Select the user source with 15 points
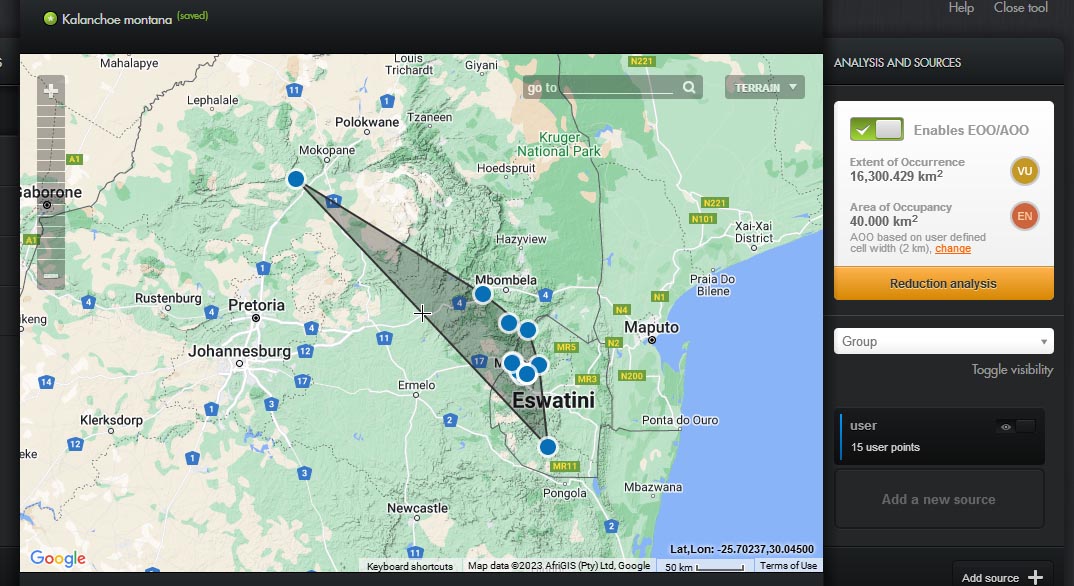Image resolution: width=1074 pixels, height=586 pixels. (900, 436)
